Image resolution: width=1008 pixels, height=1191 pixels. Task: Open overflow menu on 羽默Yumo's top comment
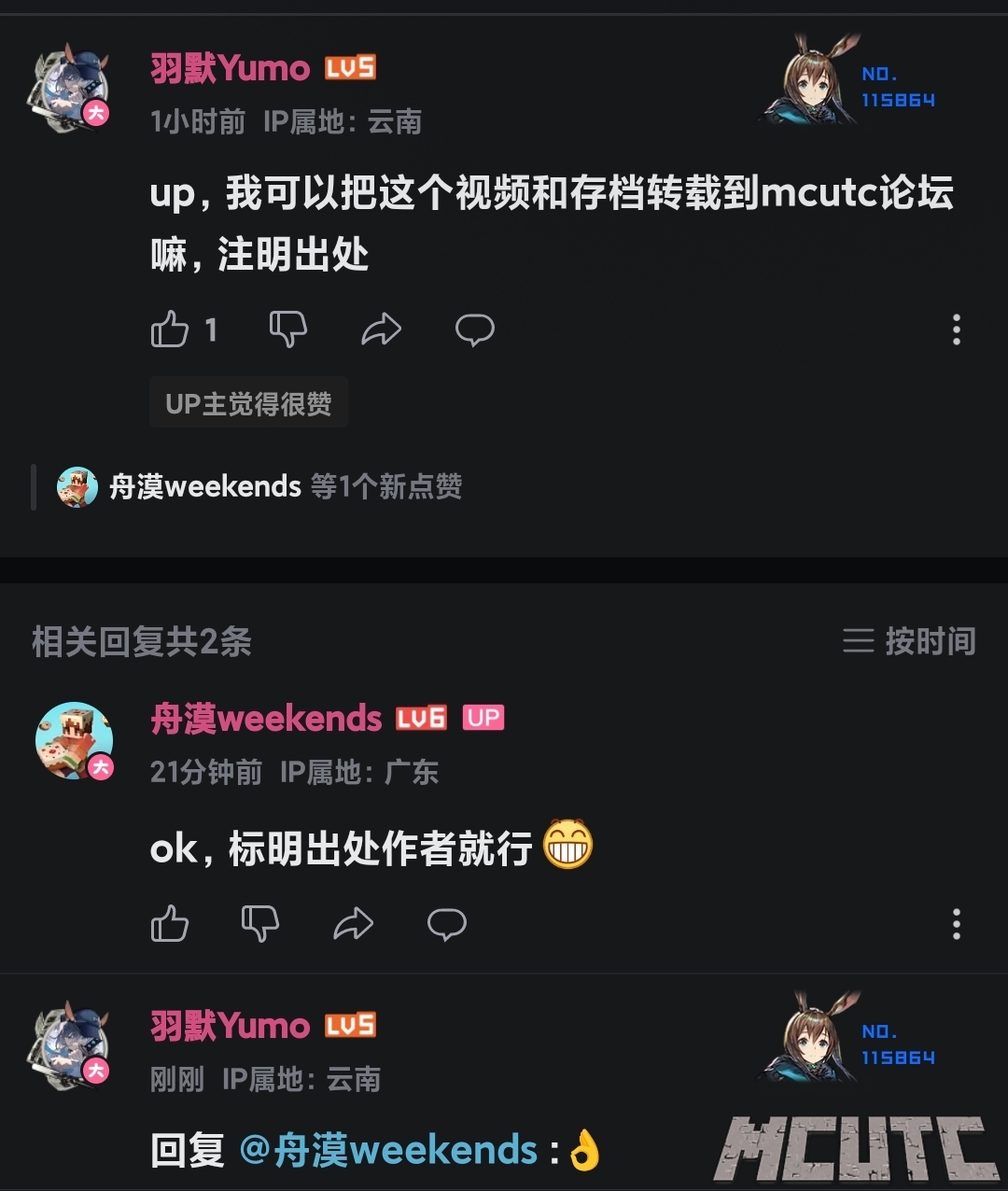click(956, 329)
